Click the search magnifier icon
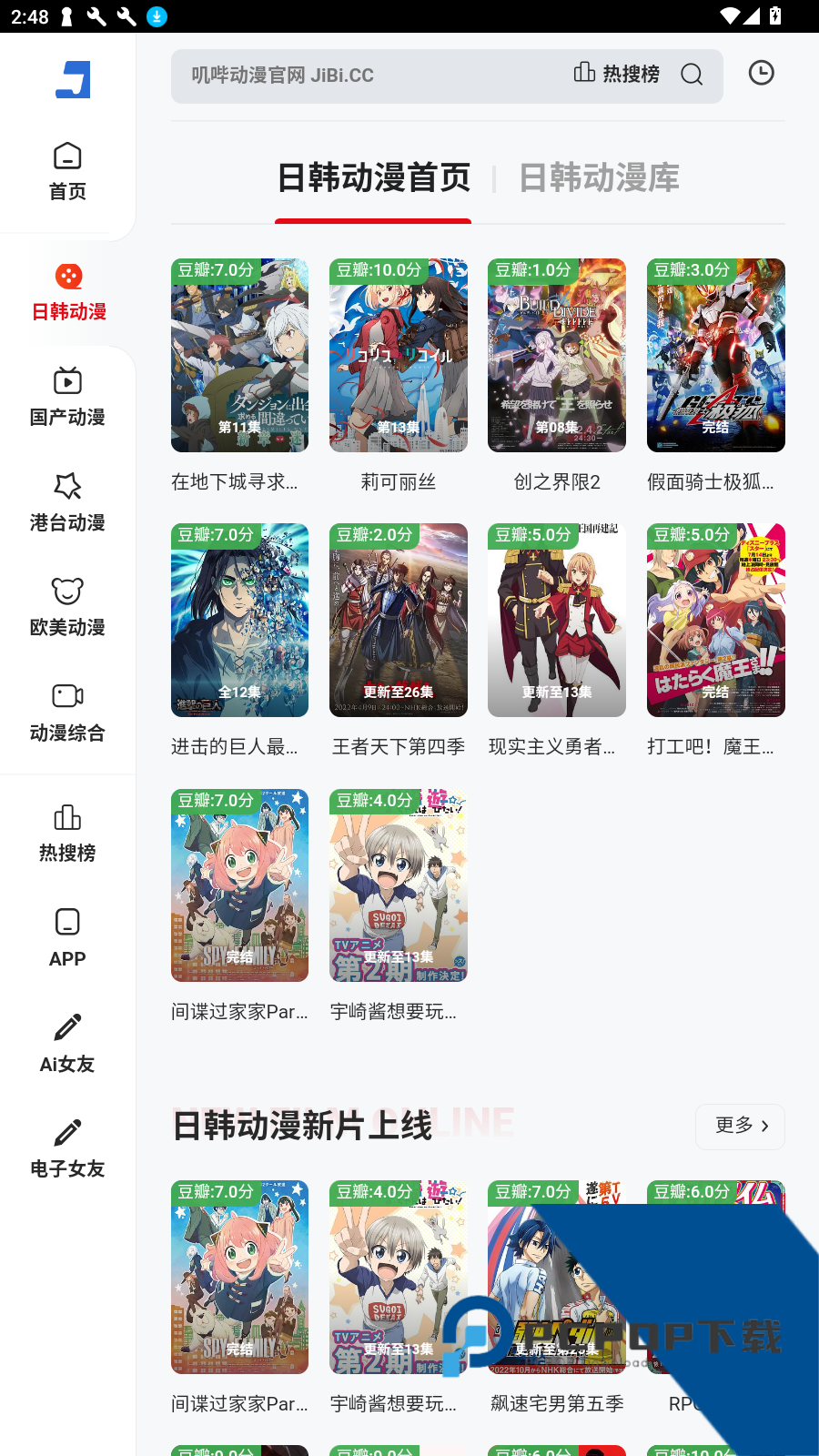 [x=692, y=76]
